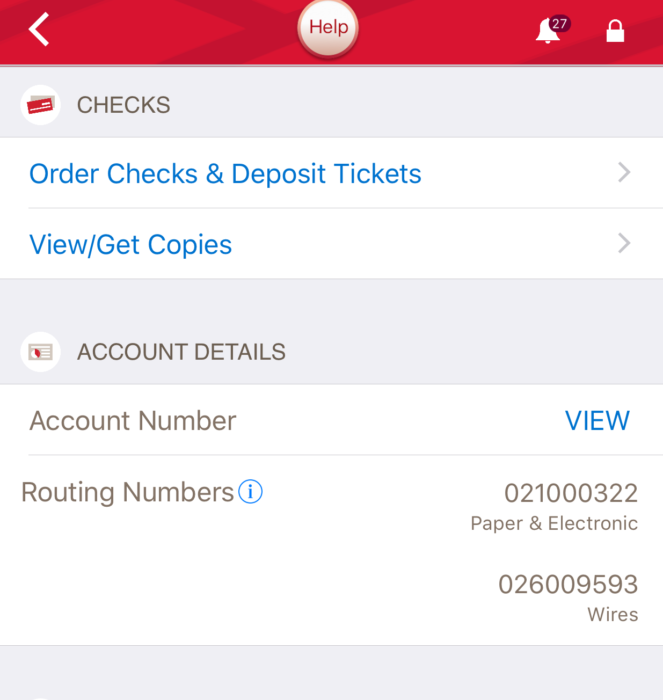Viewport: 663px width, 700px height.
Task: Tap the info icon beside Routing Numbers
Action: [x=251, y=492]
